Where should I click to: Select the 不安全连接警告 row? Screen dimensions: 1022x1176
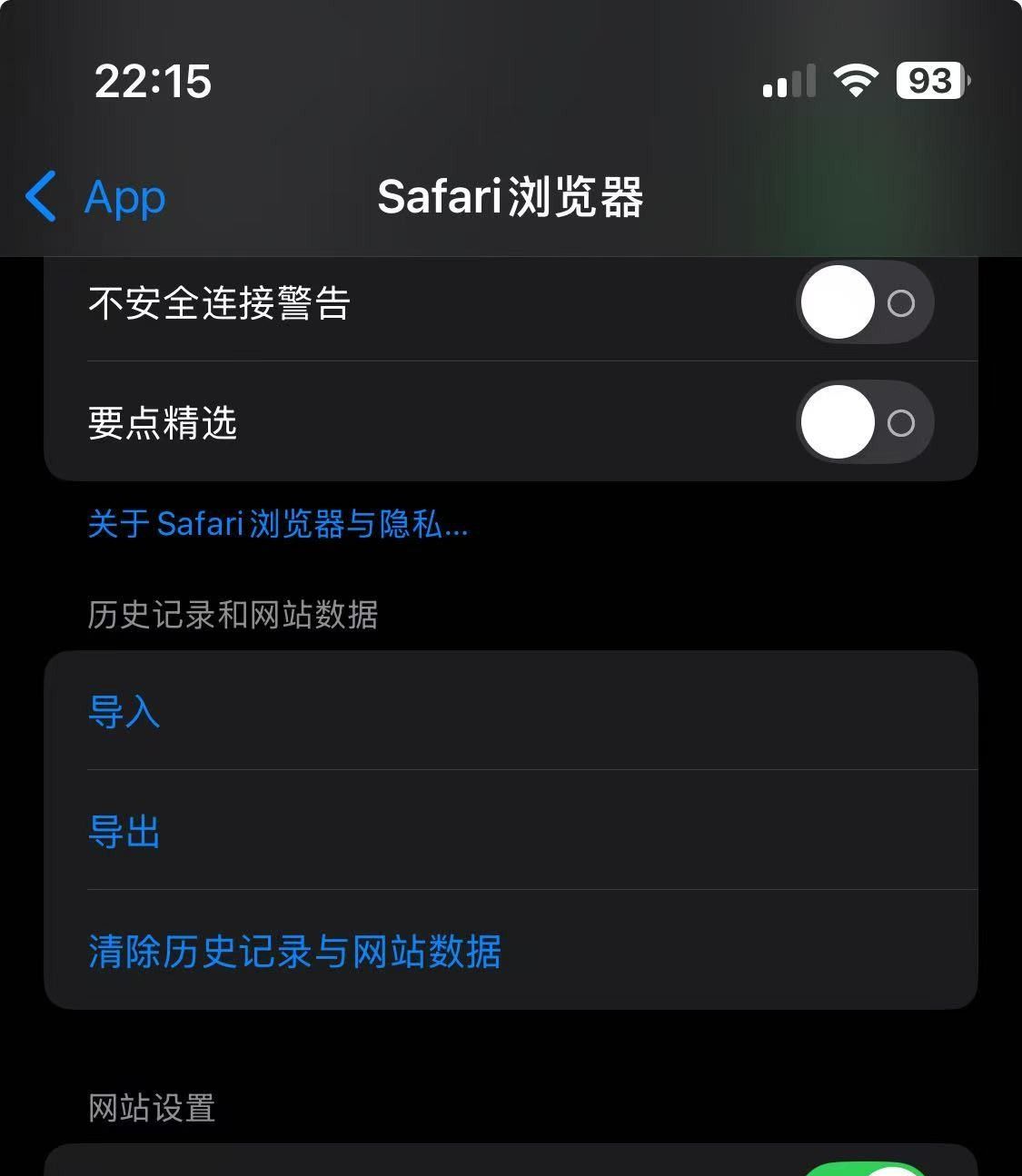pyautogui.click(x=363, y=304)
